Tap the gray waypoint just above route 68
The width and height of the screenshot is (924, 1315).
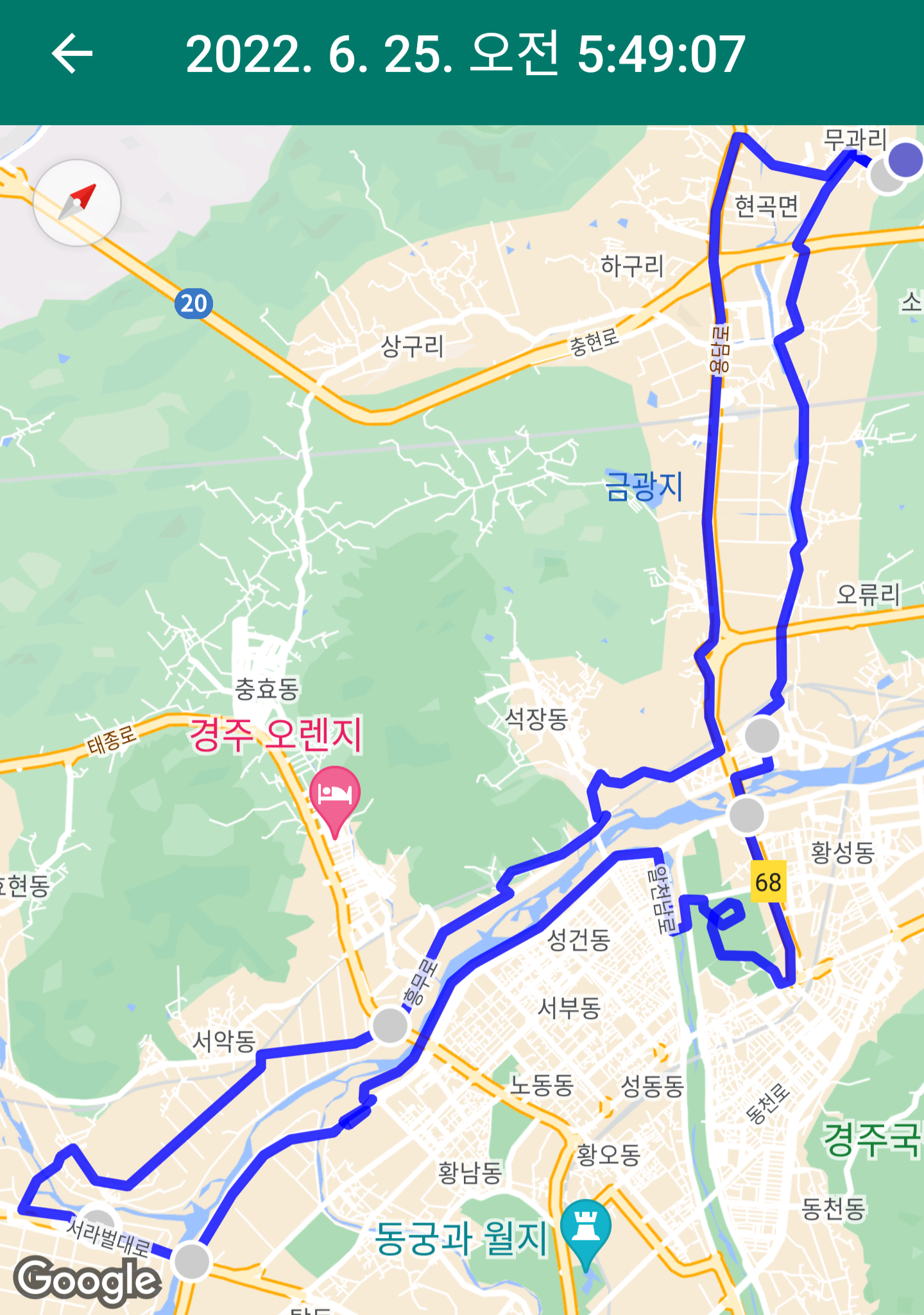click(x=747, y=815)
